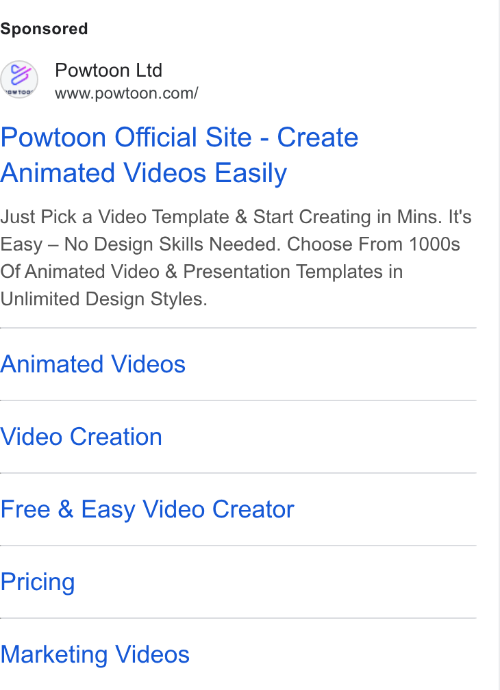Open the Powtoon Official Site ad headline

coord(179,155)
